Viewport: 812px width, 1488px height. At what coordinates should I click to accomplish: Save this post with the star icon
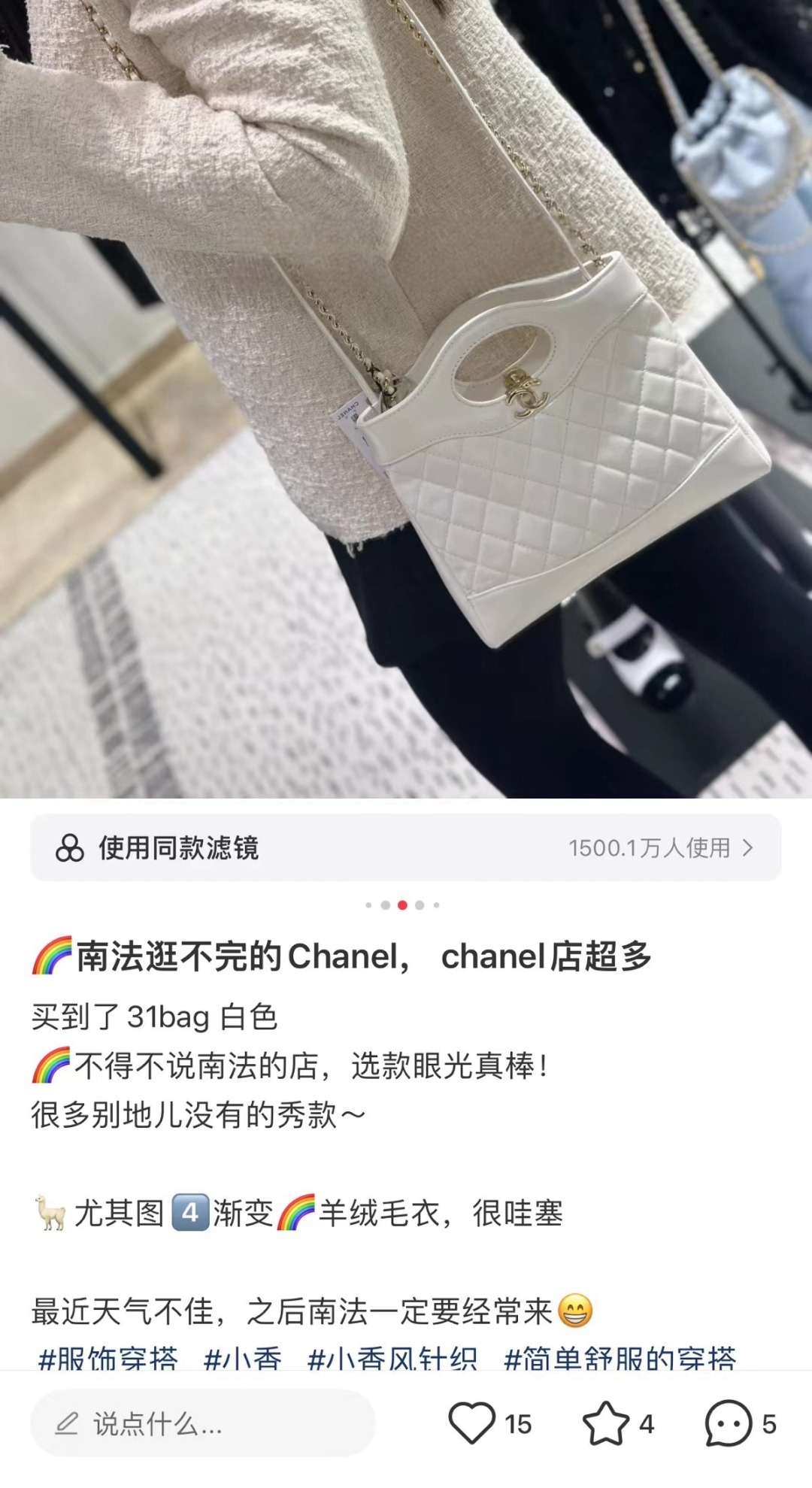[x=605, y=1423]
